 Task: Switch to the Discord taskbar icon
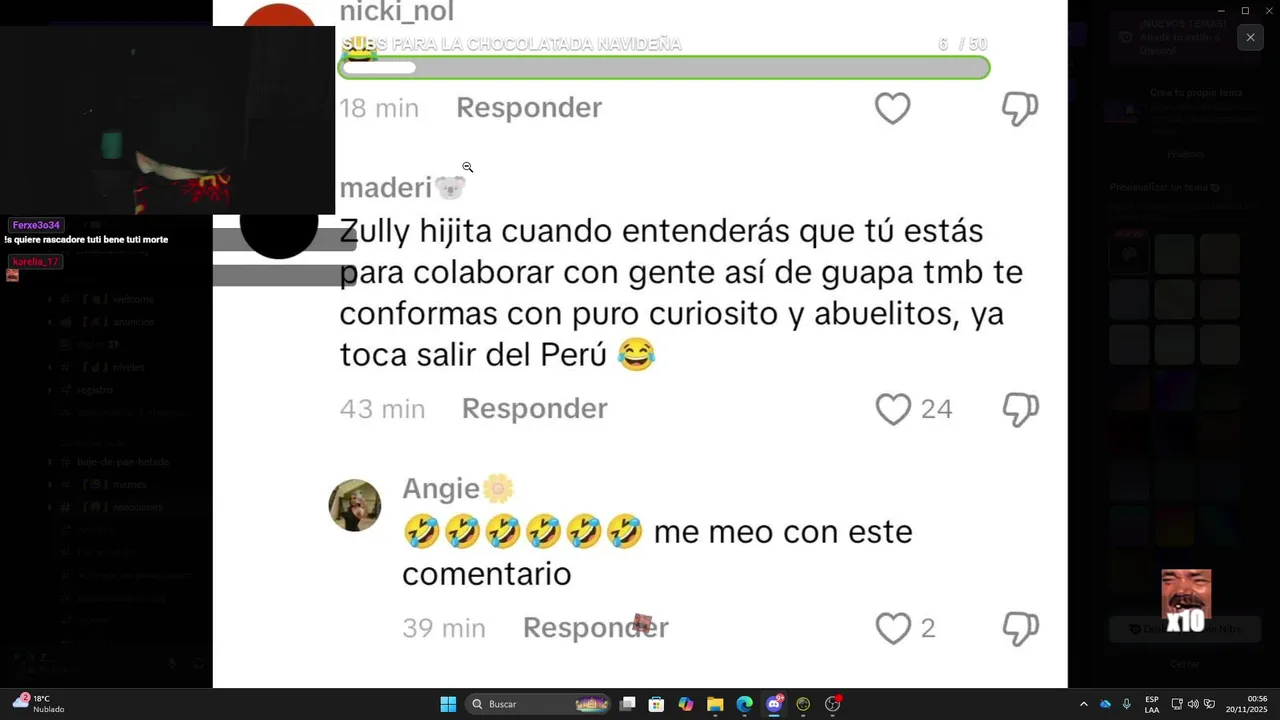pos(774,704)
